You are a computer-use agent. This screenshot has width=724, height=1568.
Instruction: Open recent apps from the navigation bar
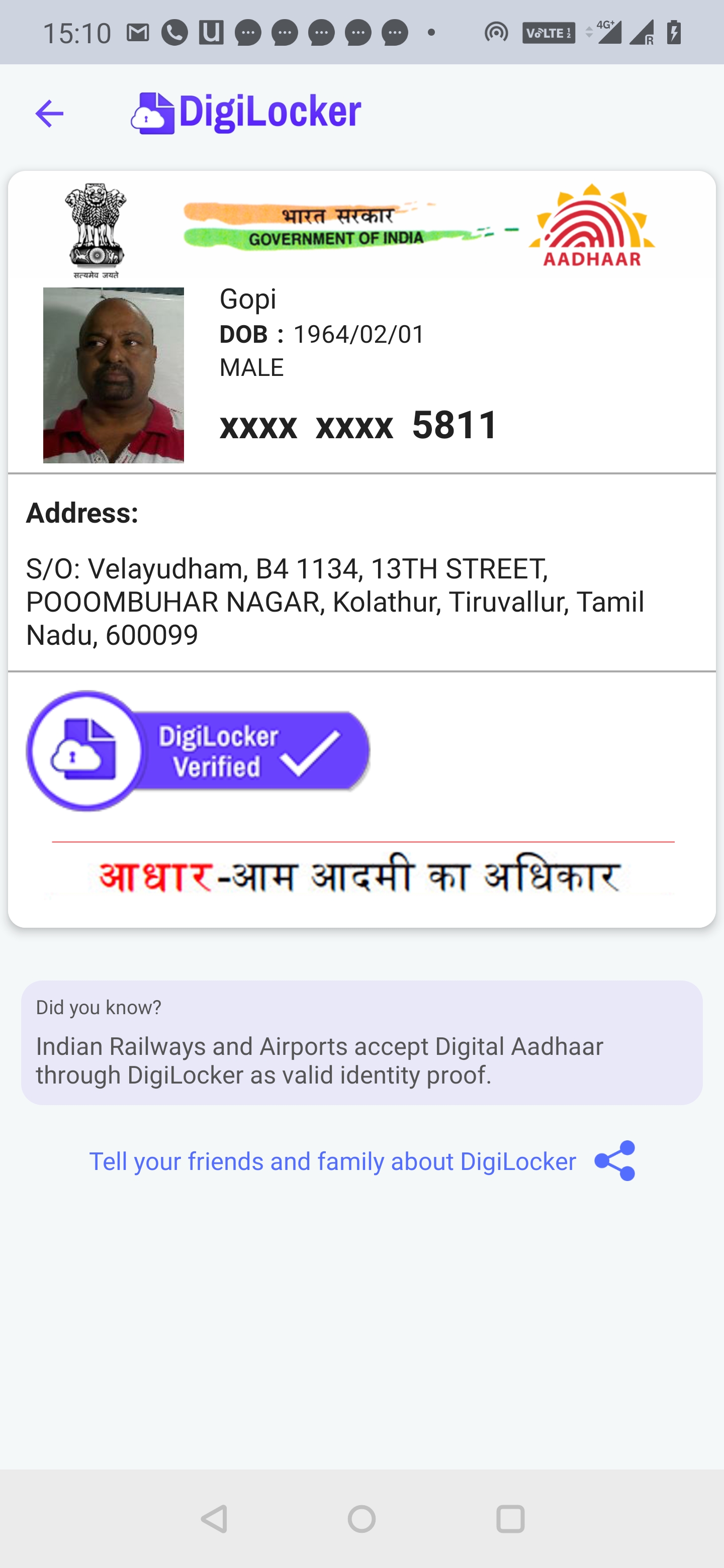510,1519
